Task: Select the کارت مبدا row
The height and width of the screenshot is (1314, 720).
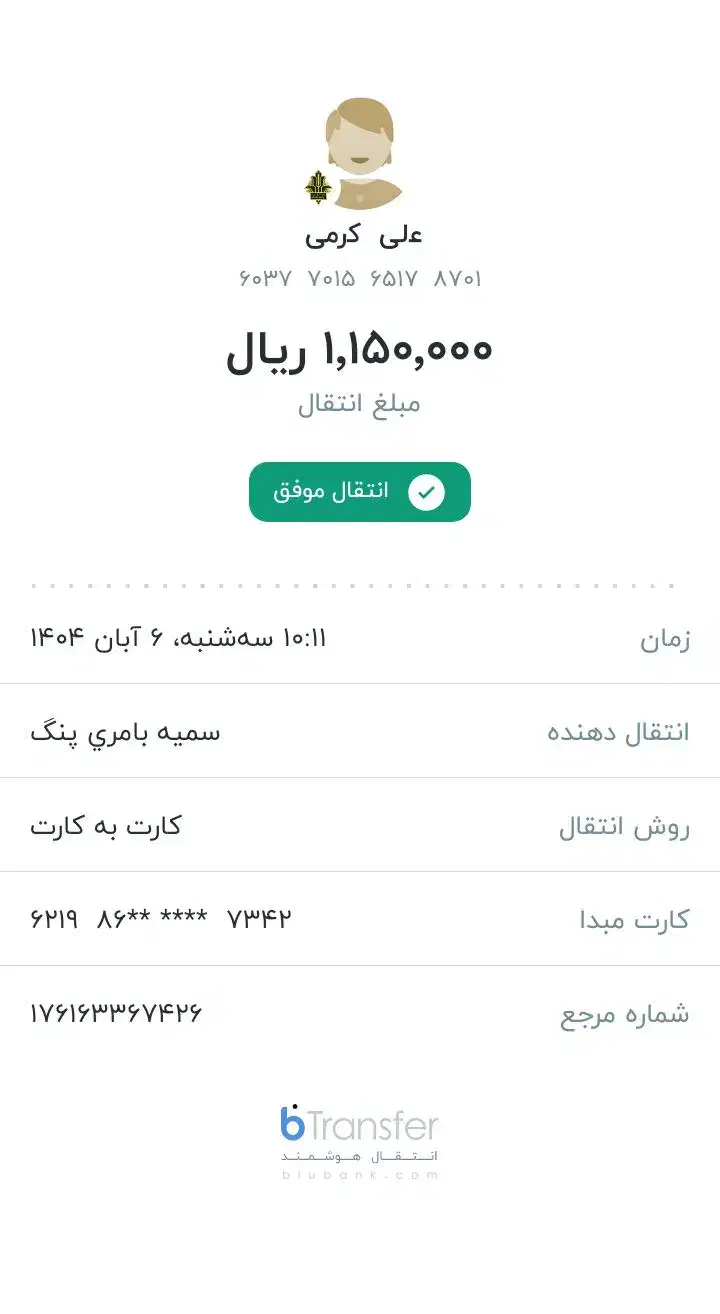Action: [360, 918]
